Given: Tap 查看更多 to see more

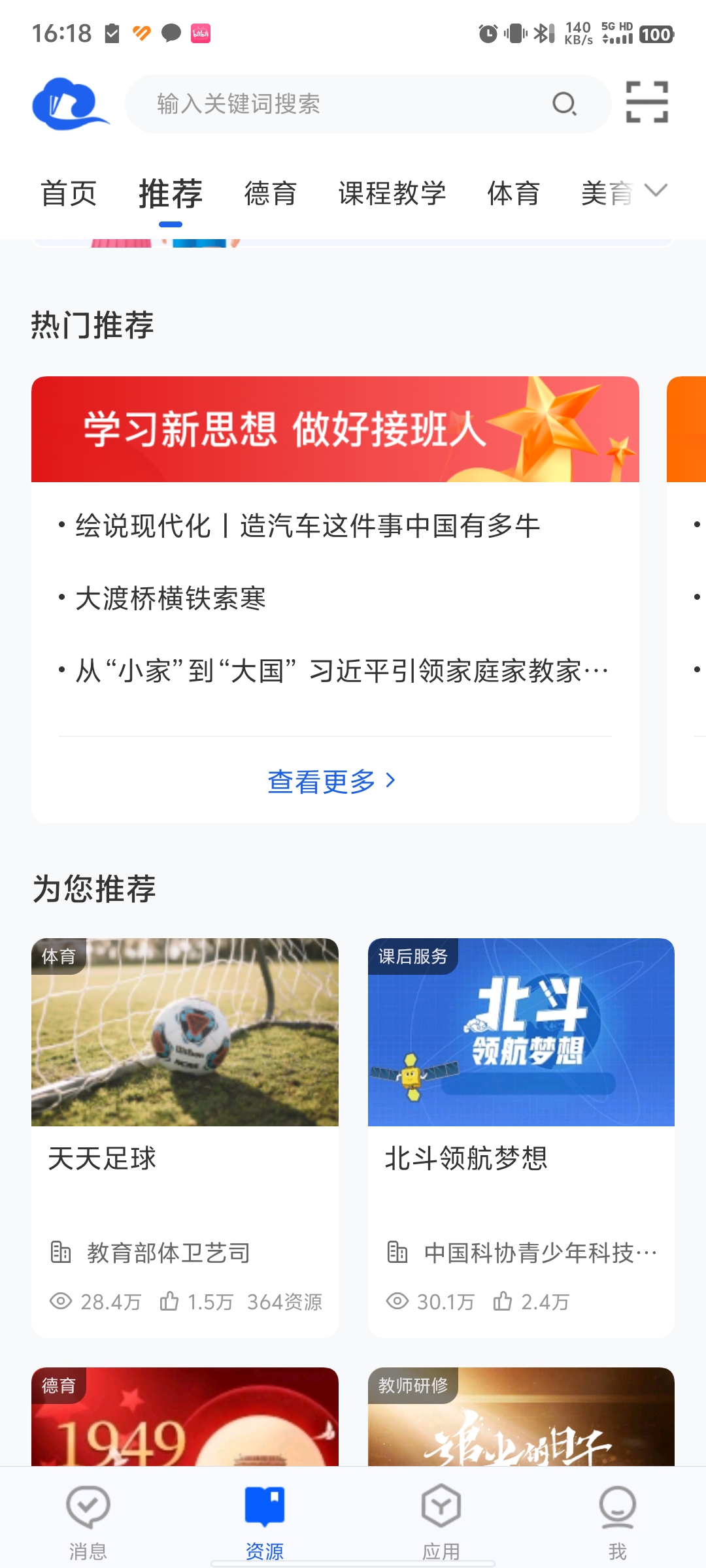Looking at the screenshot, I should click(332, 781).
